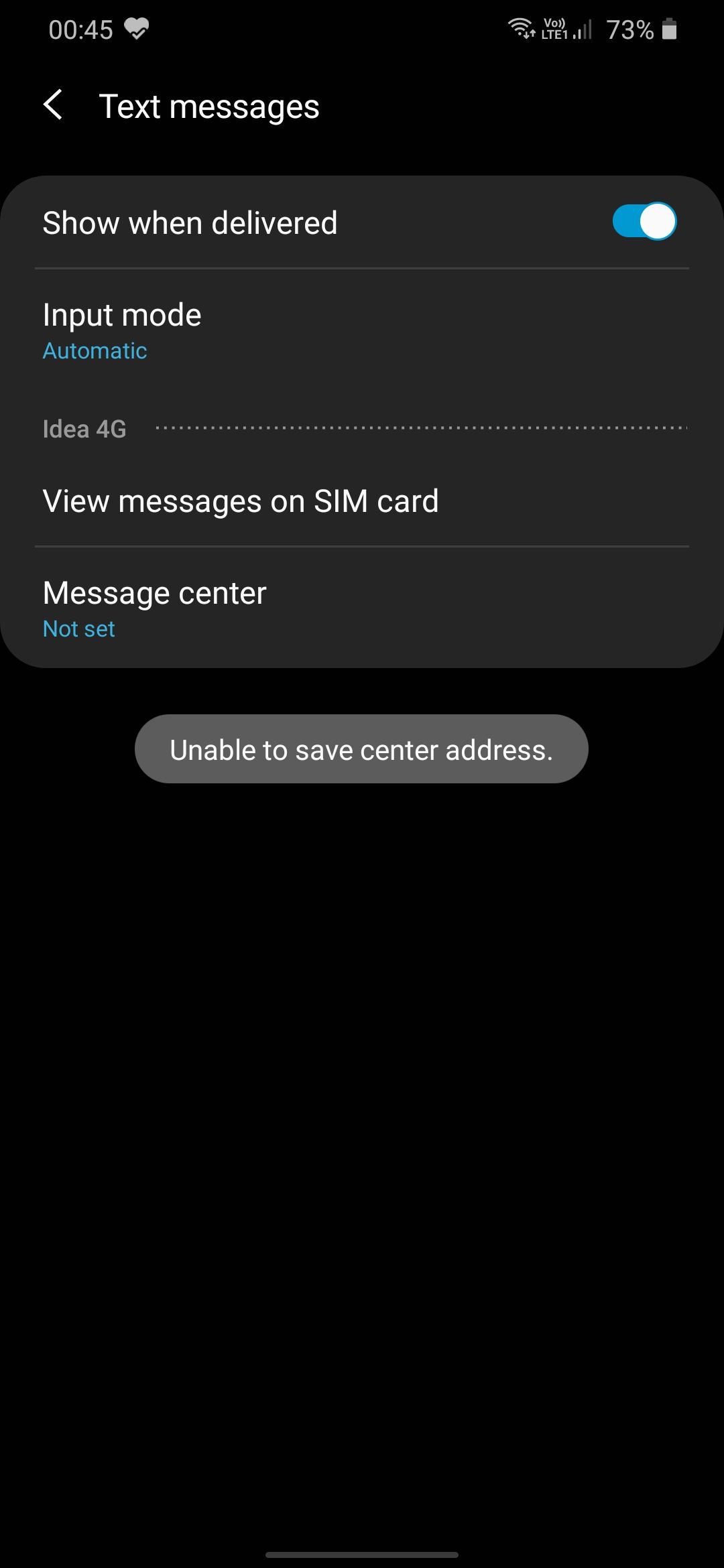724x1568 pixels.
Task: Open Input mode setting
Action: pos(362,331)
